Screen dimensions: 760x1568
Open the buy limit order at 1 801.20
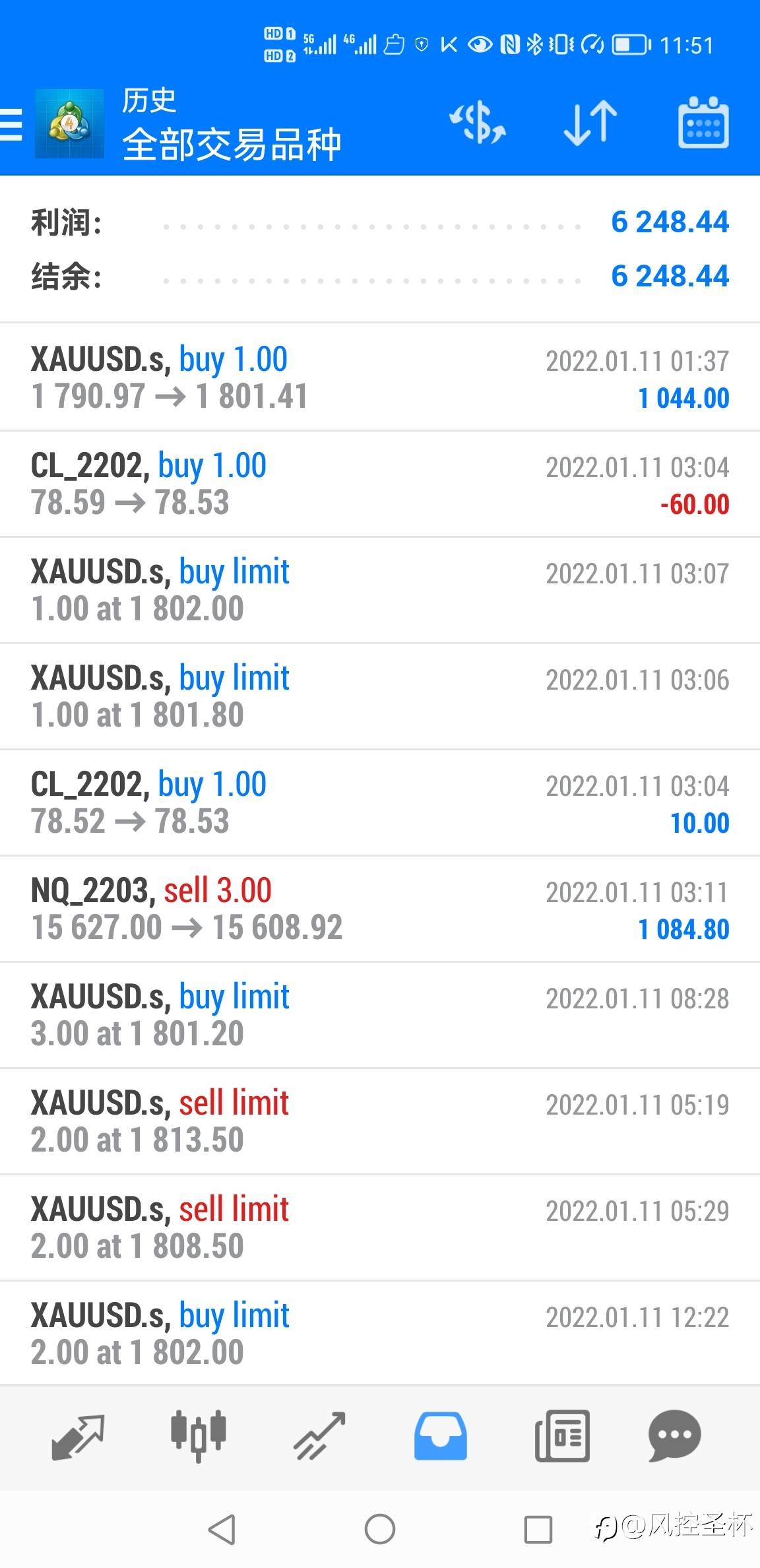(380, 1016)
